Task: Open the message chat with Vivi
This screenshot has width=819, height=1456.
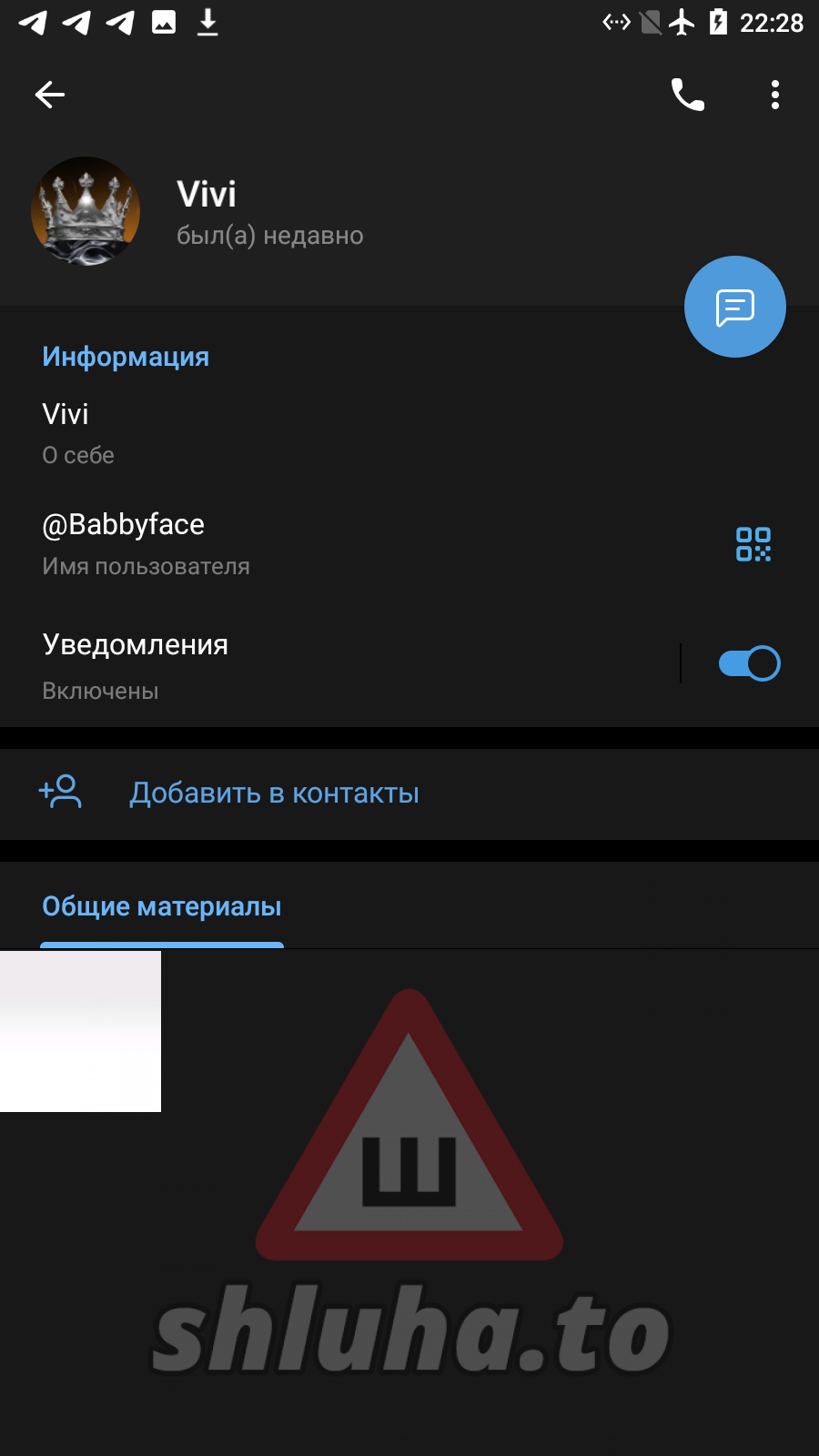Action: [734, 307]
